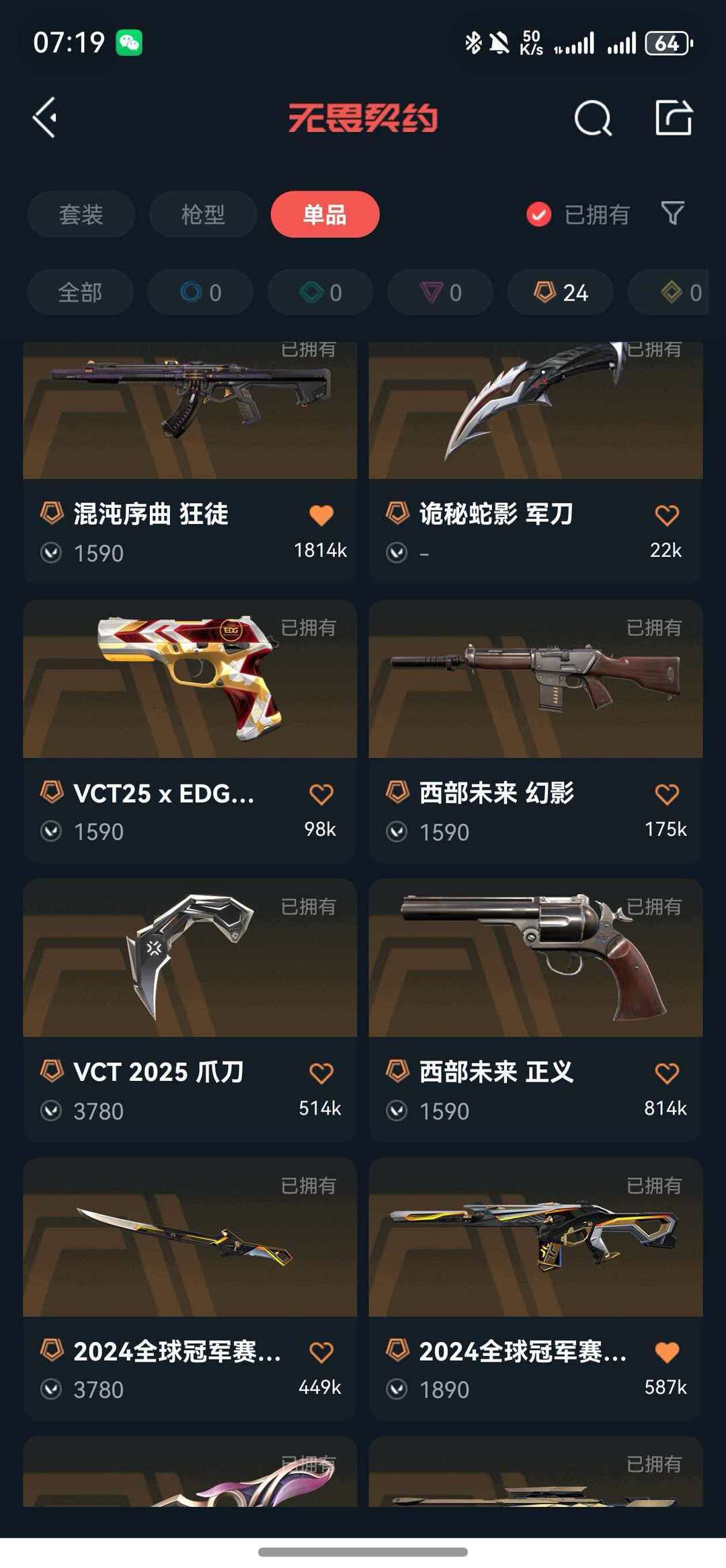Like the 西部未来 幻影 skin

point(667,794)
